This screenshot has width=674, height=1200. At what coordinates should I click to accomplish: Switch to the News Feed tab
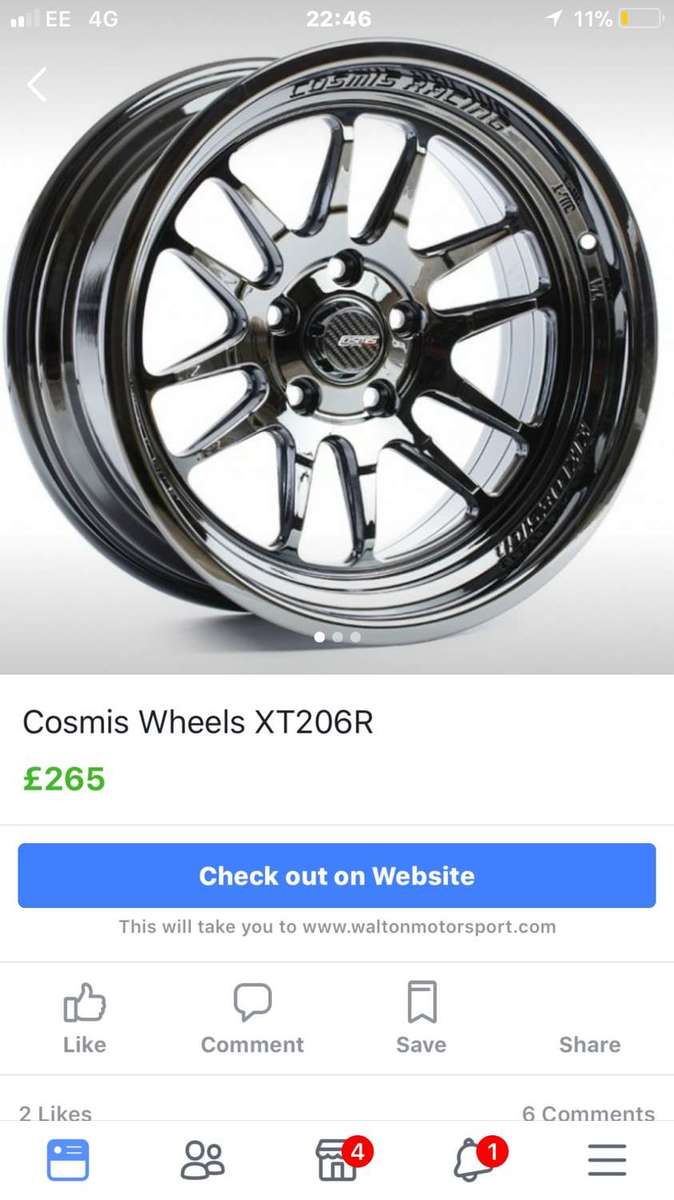[x=68, y=1160]
